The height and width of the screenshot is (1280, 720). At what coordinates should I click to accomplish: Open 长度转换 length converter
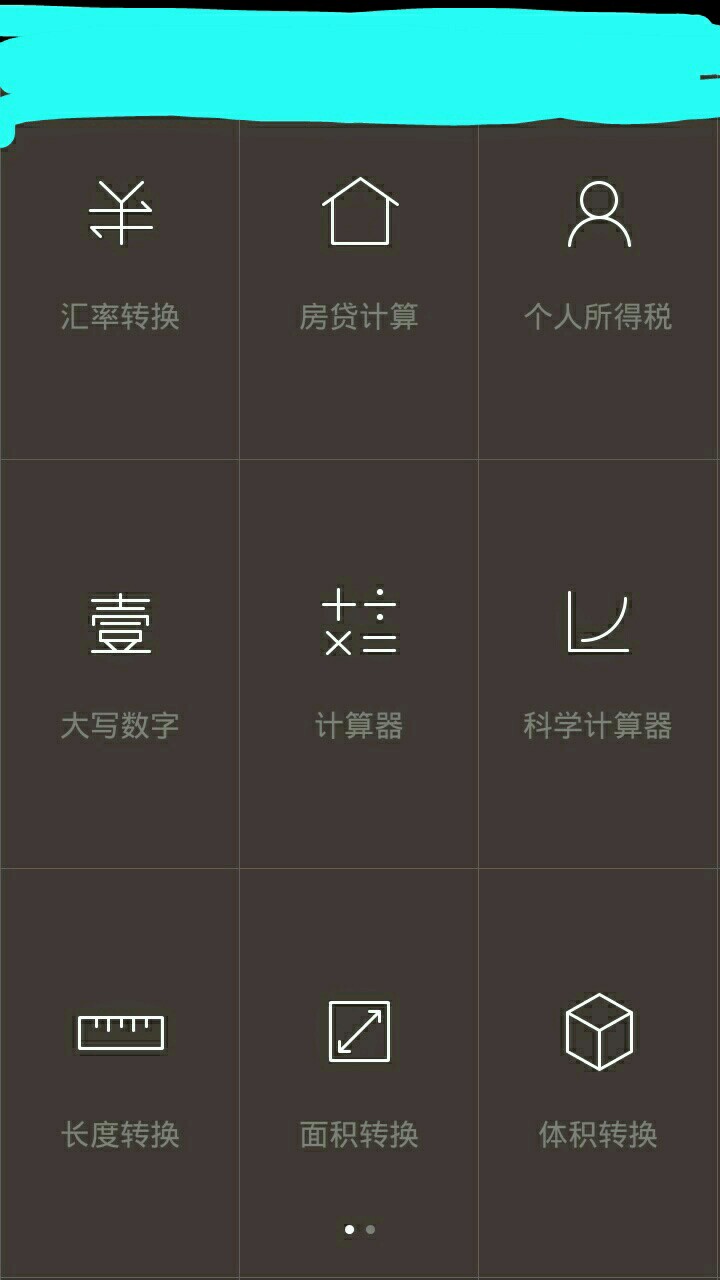pyautogui.click(x=120, y=1072)
